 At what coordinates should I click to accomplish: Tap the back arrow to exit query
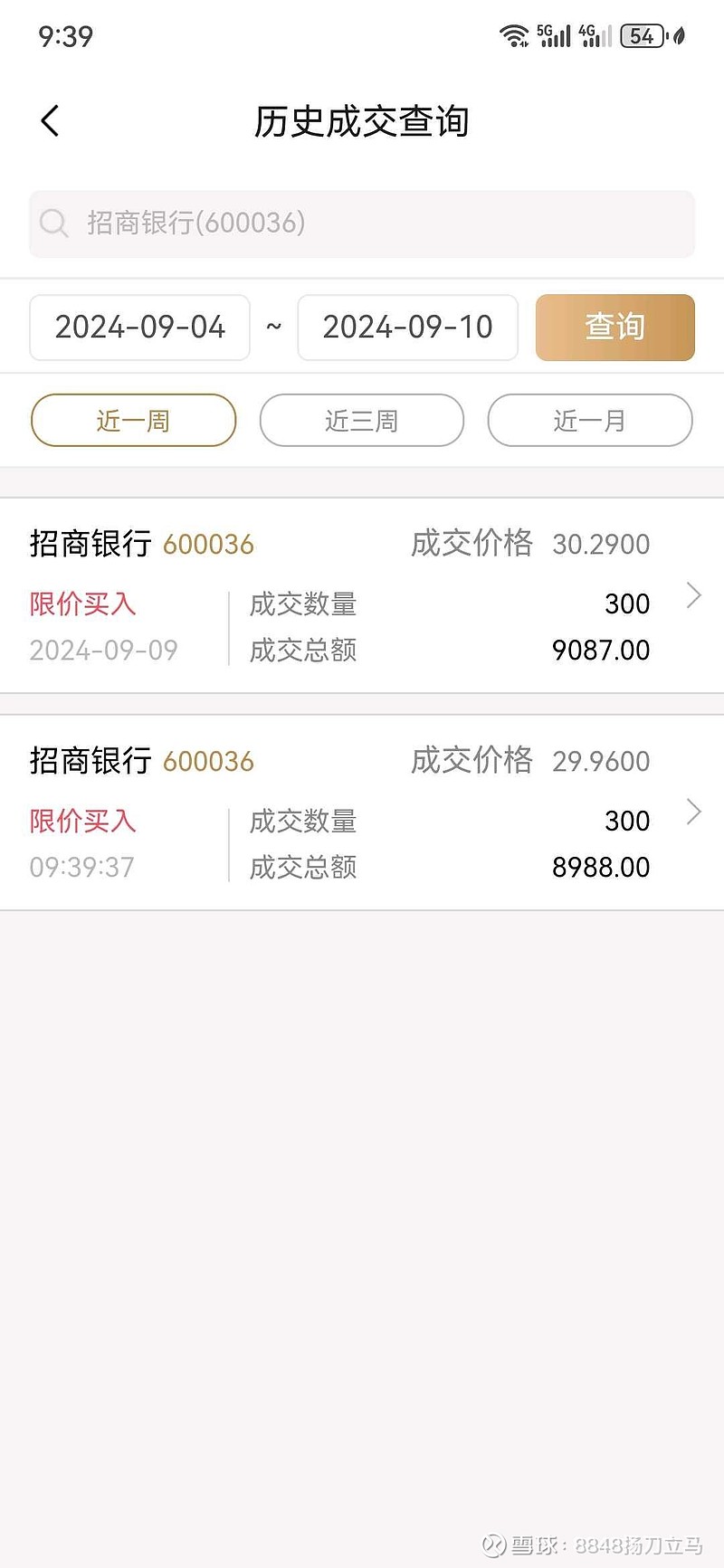[x=49, y=120]
